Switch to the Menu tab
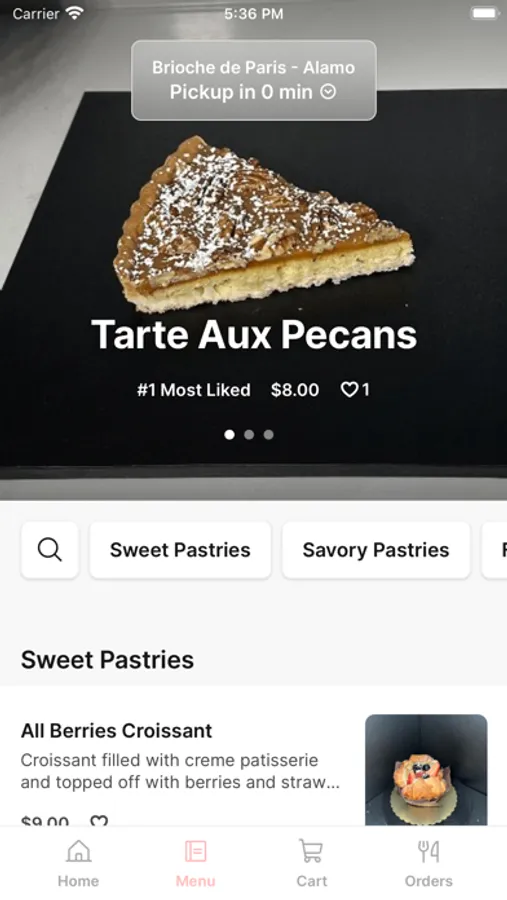This screenshot has height=900, width=507. coord(195,863)
